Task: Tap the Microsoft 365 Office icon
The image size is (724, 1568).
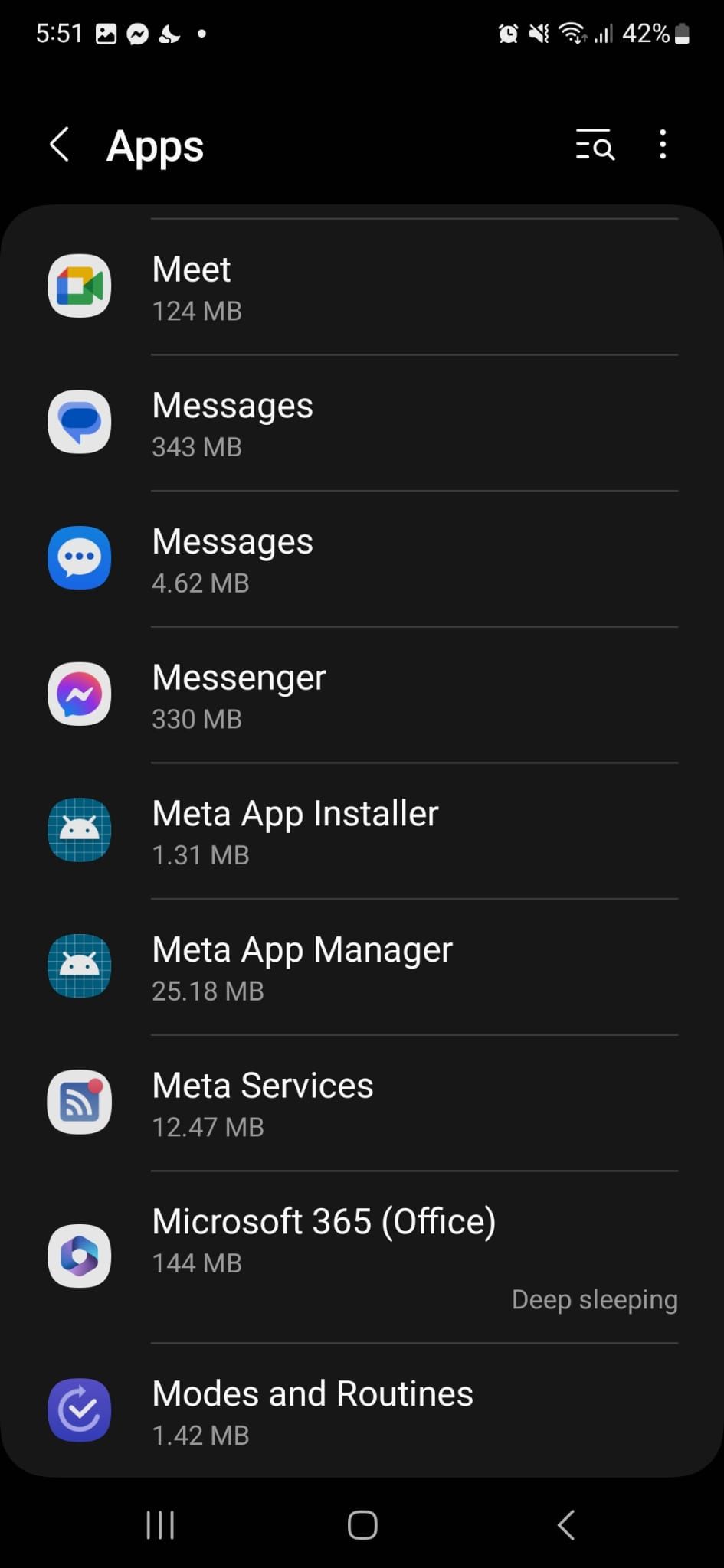Action: (79, 1256)
